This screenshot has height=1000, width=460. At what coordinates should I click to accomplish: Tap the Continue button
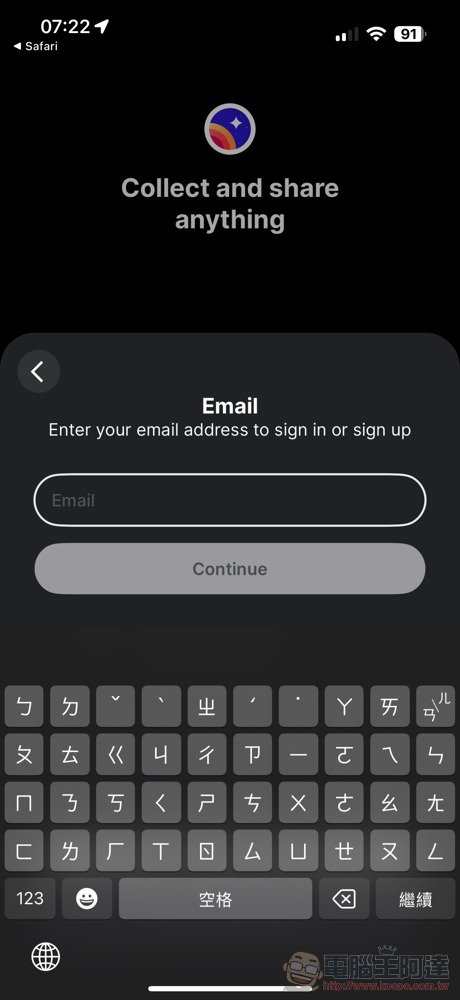click(230, 569)
